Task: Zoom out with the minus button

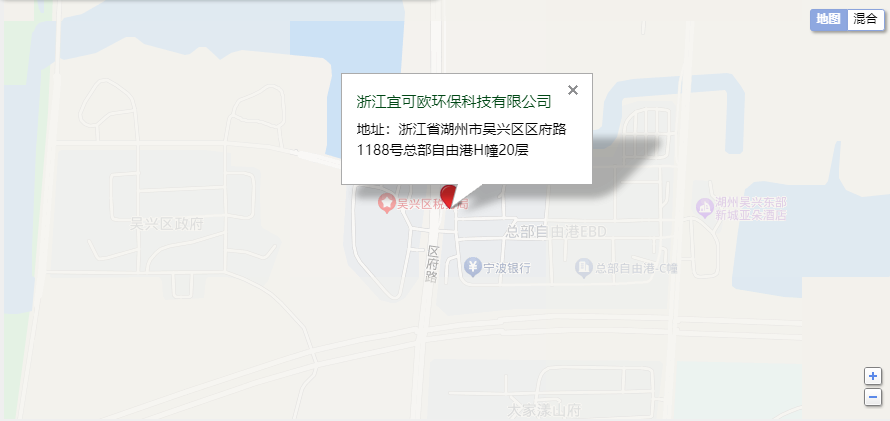Action: click(x=873, y=397)
